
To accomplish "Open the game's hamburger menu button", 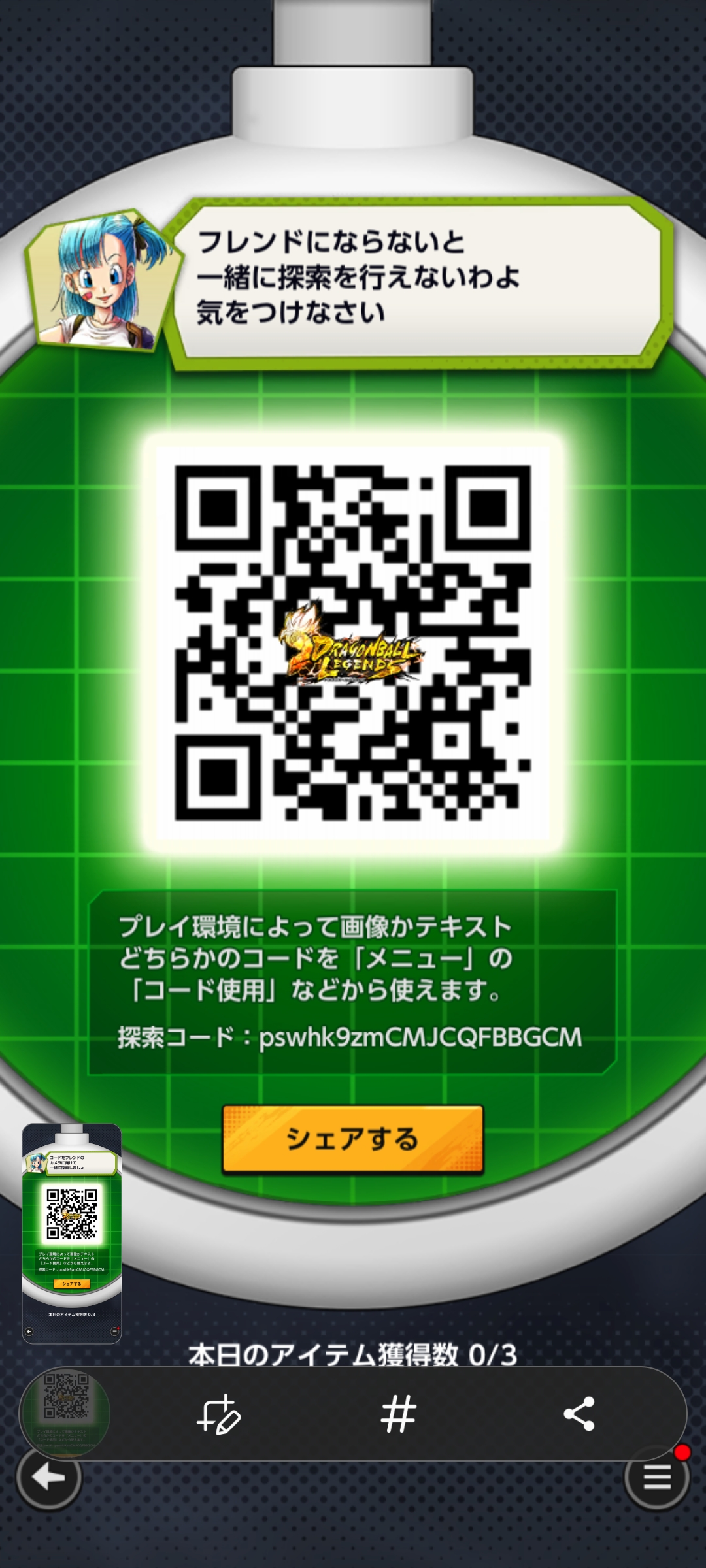I will point(657,1478).
